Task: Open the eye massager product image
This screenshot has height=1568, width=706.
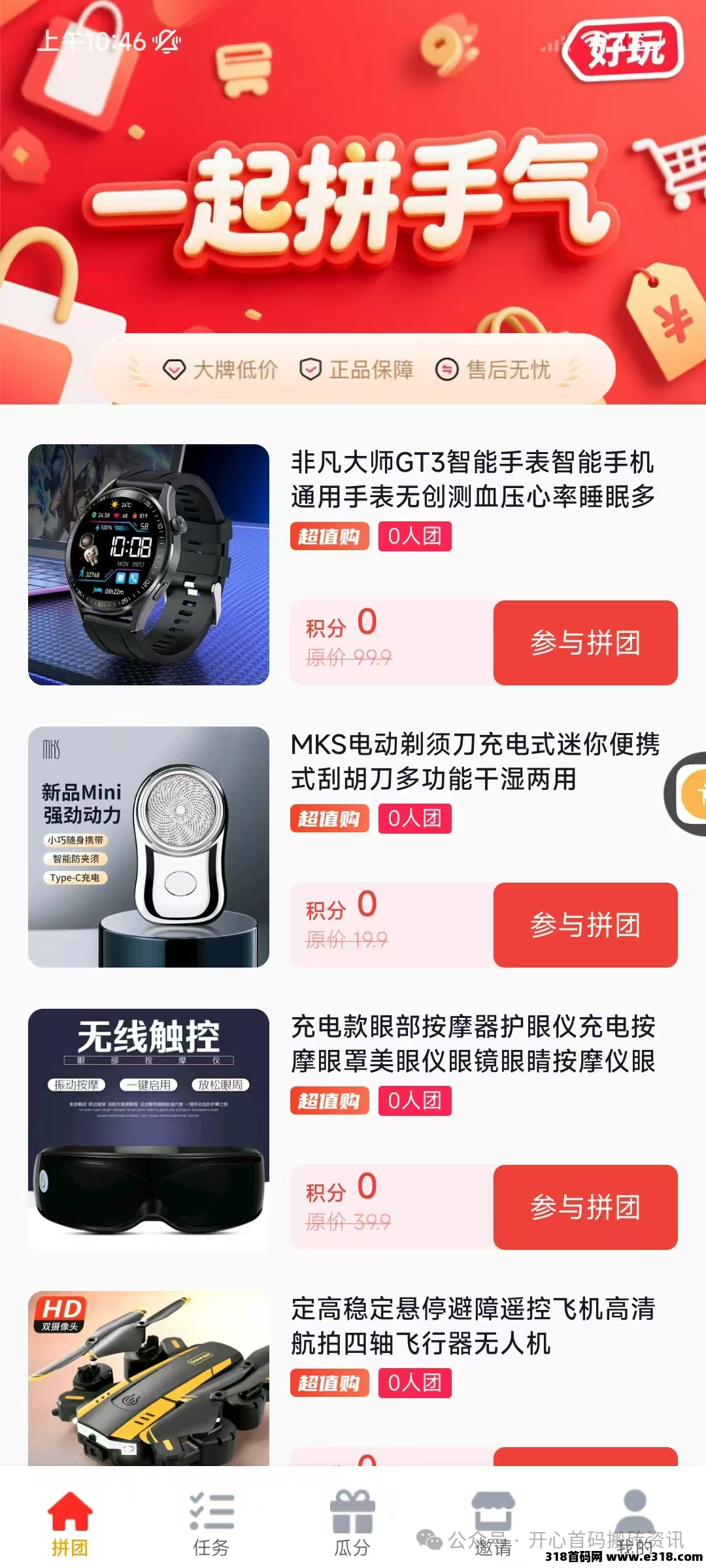Action: (x=148, y=1129)
